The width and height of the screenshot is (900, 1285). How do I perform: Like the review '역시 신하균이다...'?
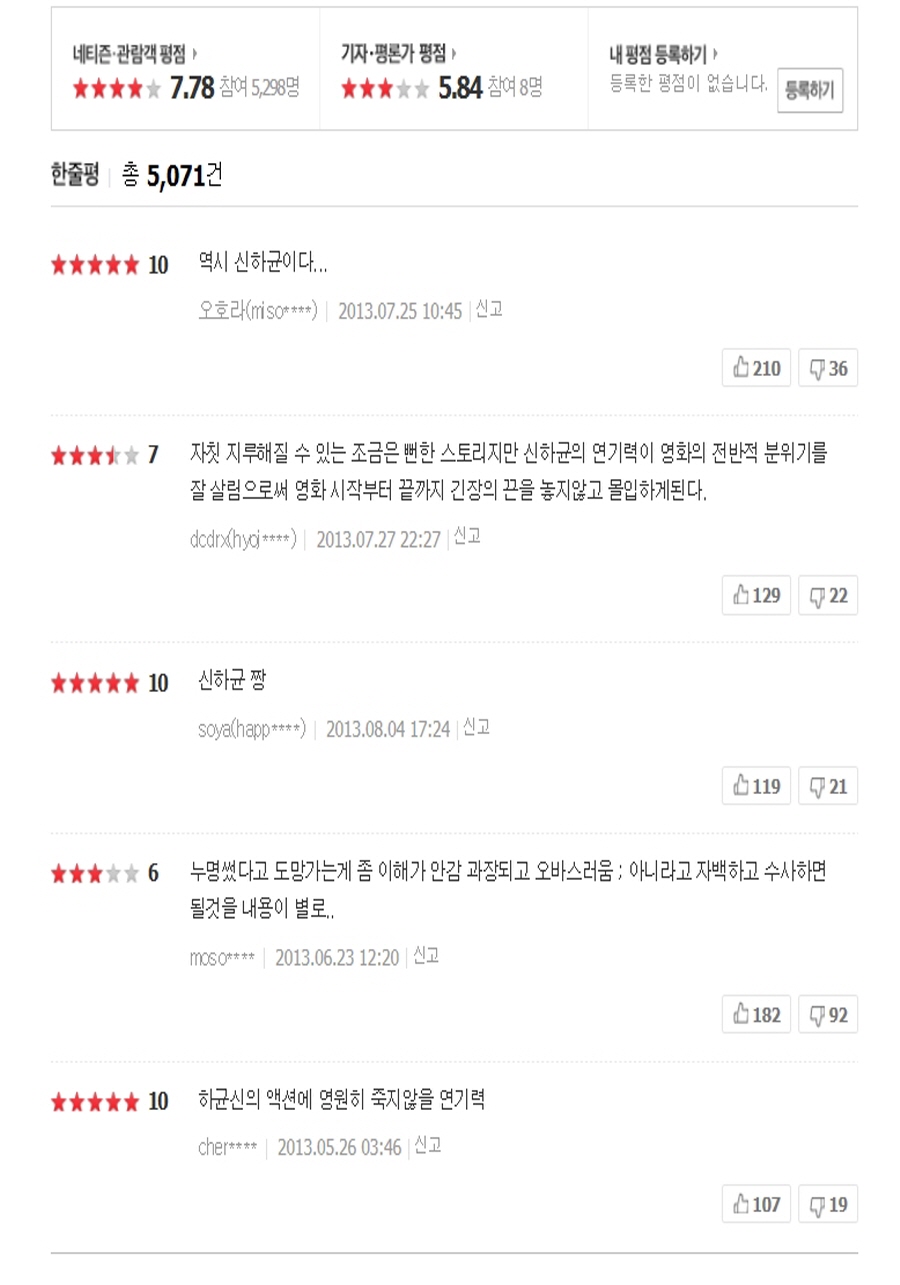click(x=756, y=368)
